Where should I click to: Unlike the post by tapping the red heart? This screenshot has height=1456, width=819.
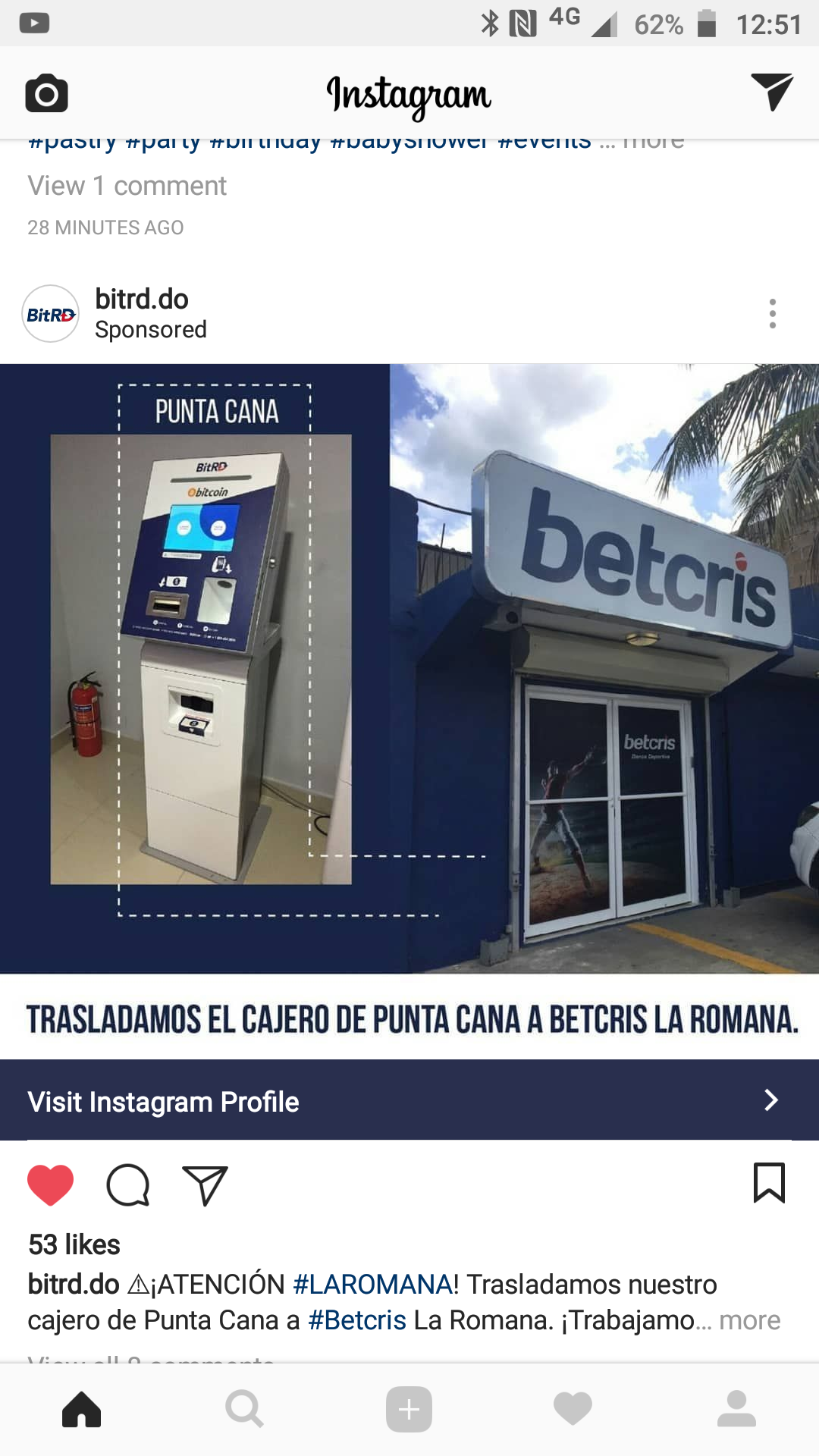tap(49, 1183)
